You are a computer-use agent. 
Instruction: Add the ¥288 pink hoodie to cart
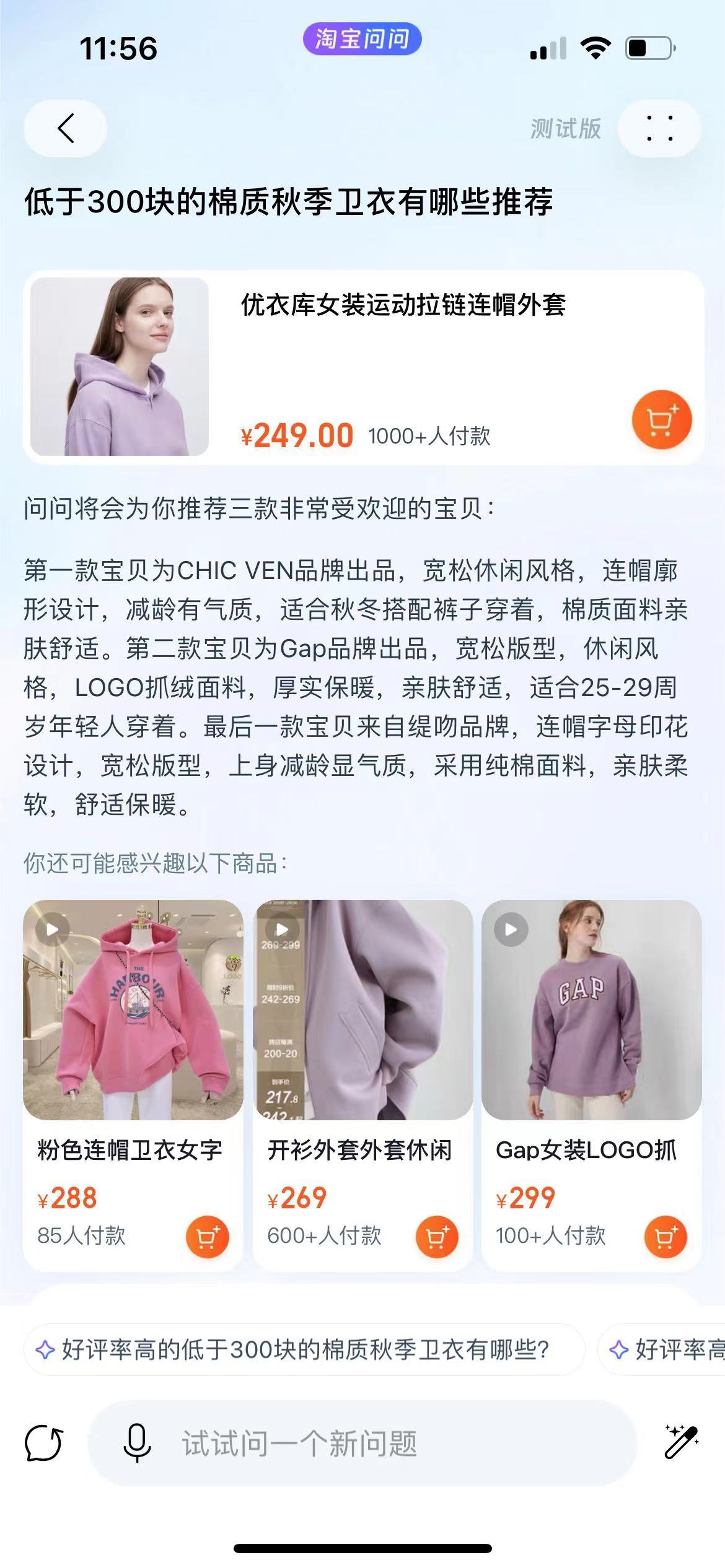tap(208, 1237)
